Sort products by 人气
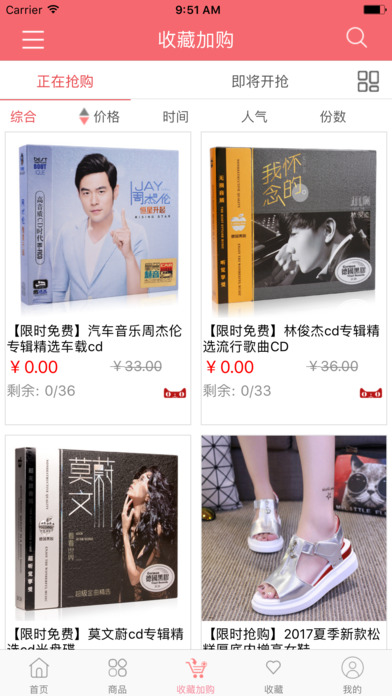 click(254, 117)
